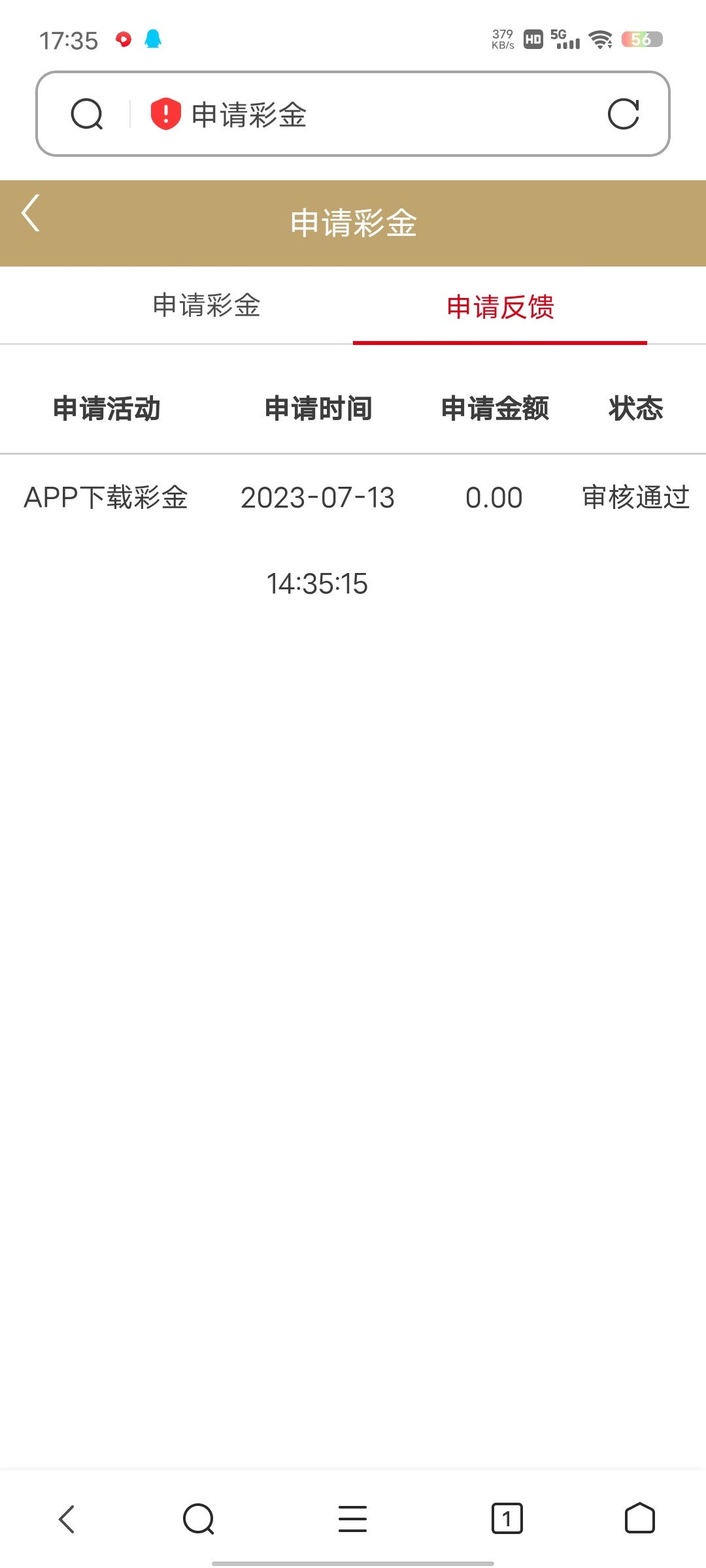
Task: Tap the application date 2023-07-13
Action: (318, 498)
